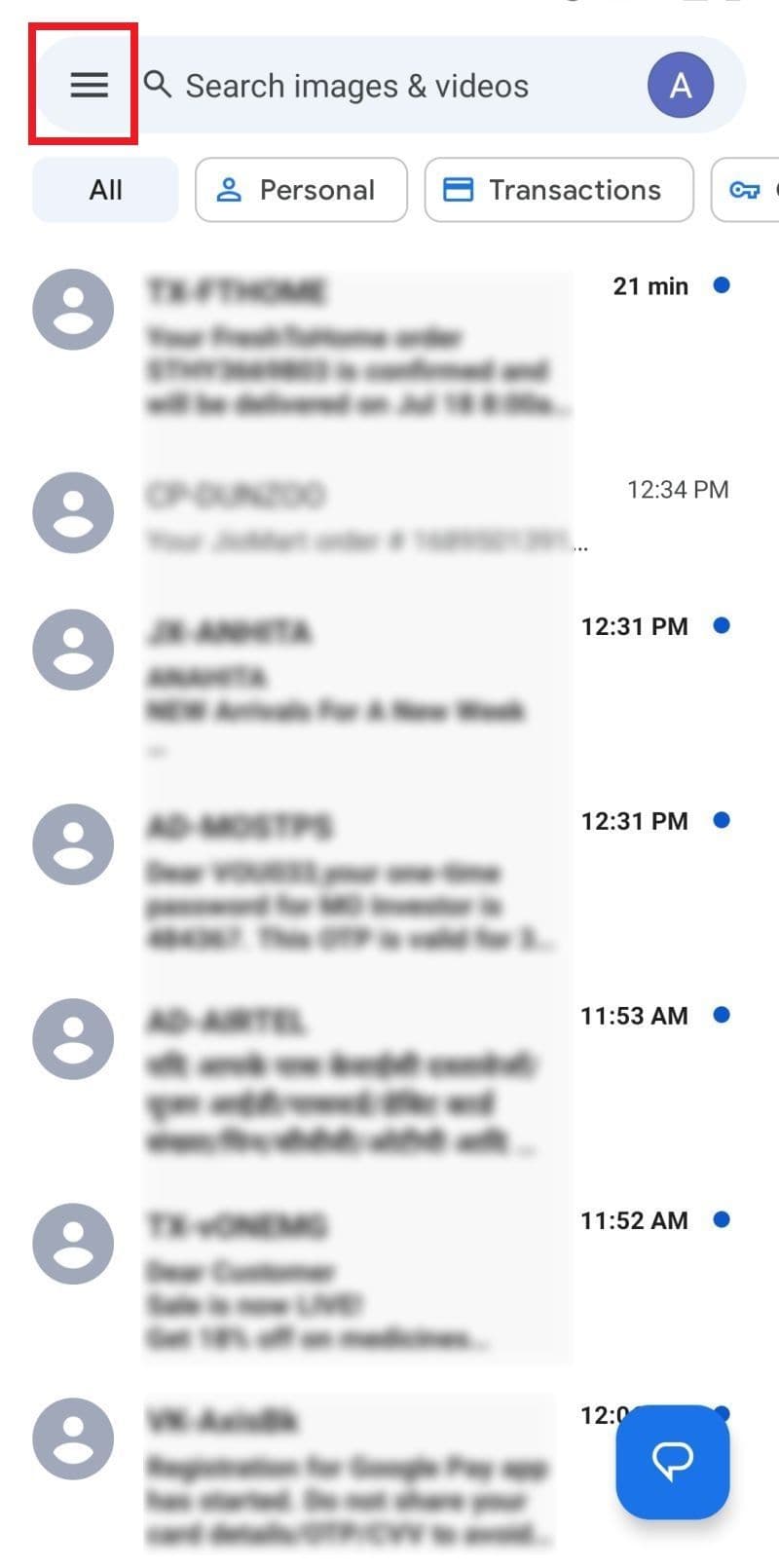Open the account avatar A
Screen dimensions: 779x1568
[680, 86]
